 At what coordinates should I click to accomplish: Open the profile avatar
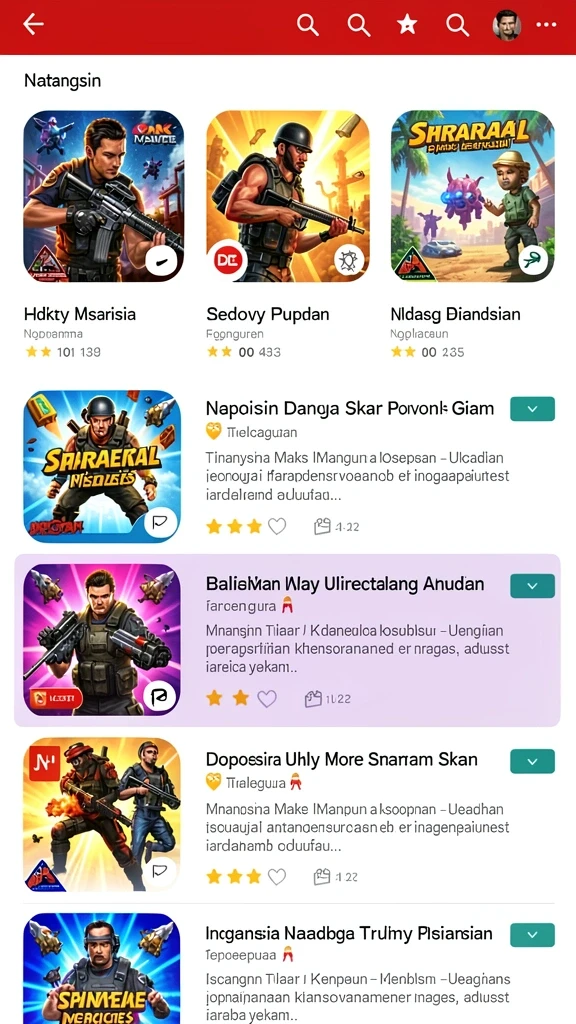pyautogui.click(x=506, y=25)
